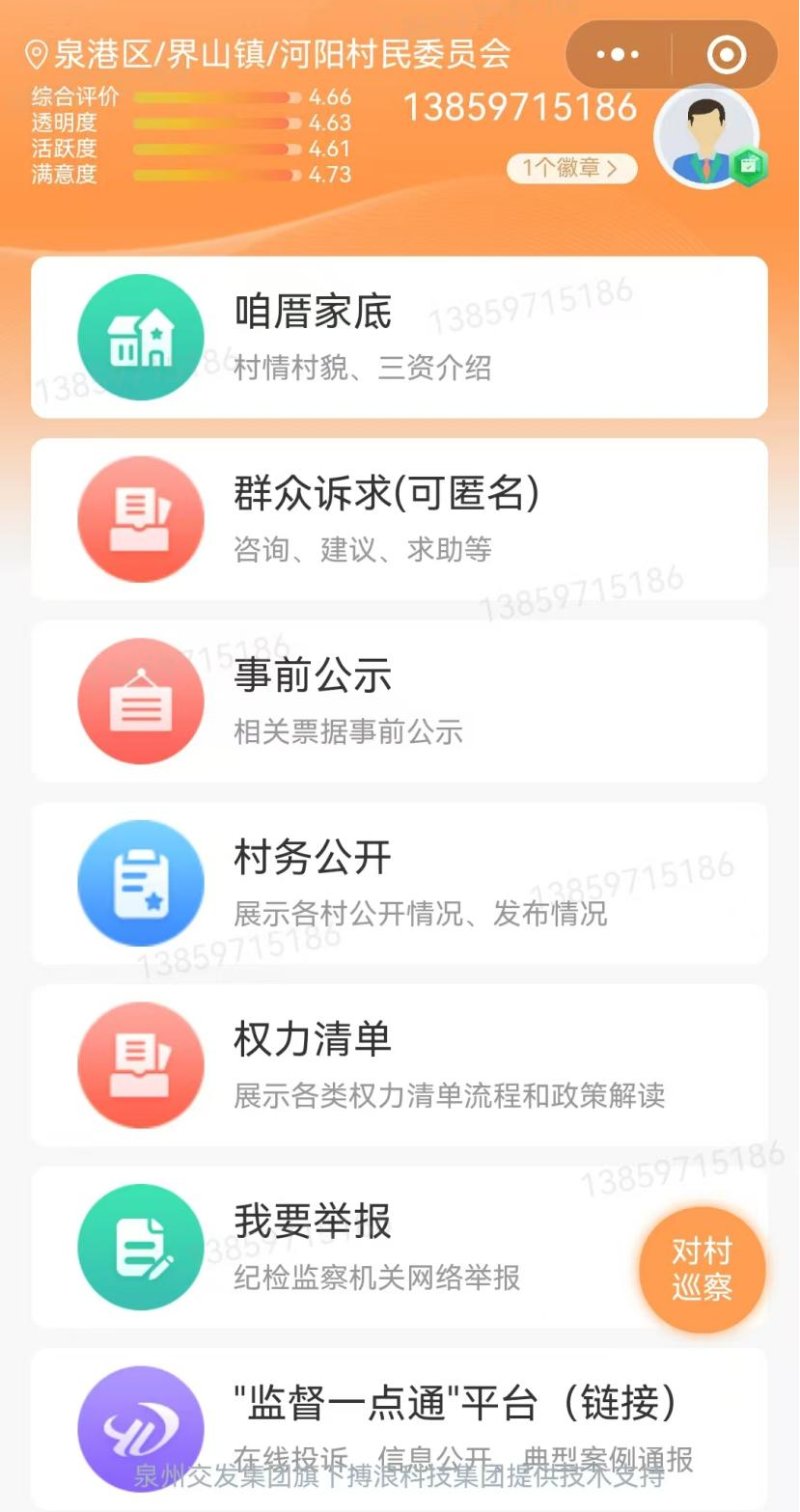Screen dimensions: 800x1512
Task: Tap the user avatar
Action: (x=706, y=137)
